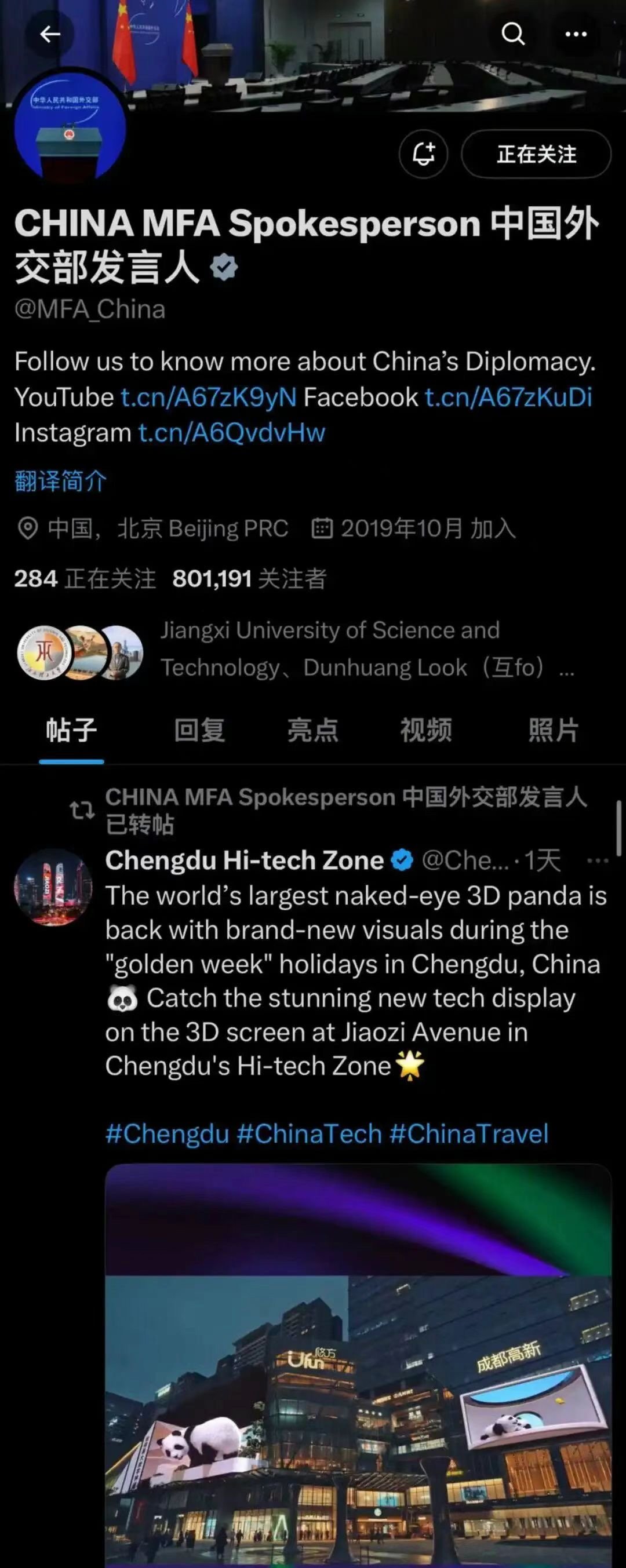View the 801,191 关注者 followers list
The width and height of the screenshot is (626, 1568).
(x=249, y=578)
